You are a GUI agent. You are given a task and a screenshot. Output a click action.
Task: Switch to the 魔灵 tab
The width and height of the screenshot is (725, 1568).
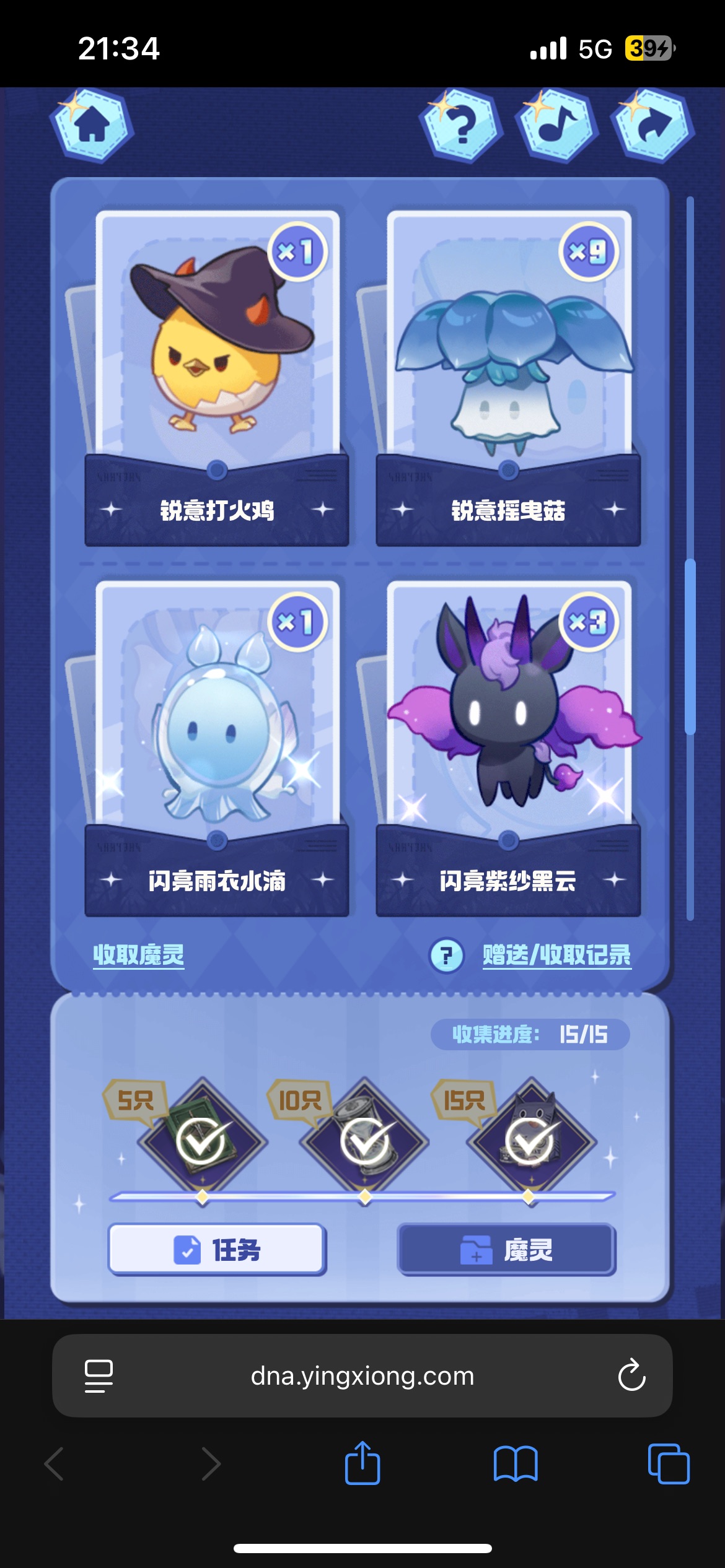[x=506, y=1250]
